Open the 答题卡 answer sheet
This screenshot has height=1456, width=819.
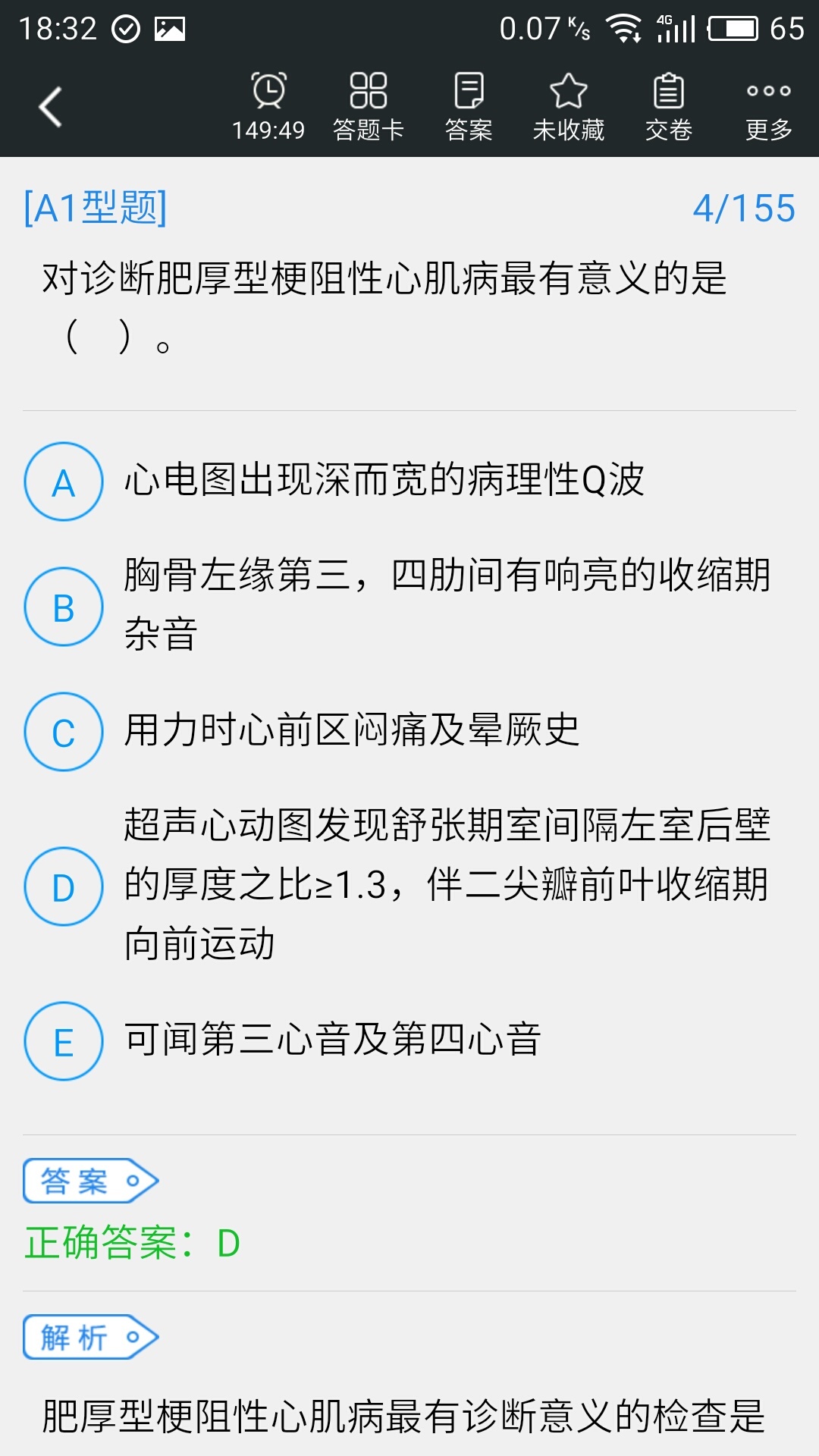[x=369, y=107]
